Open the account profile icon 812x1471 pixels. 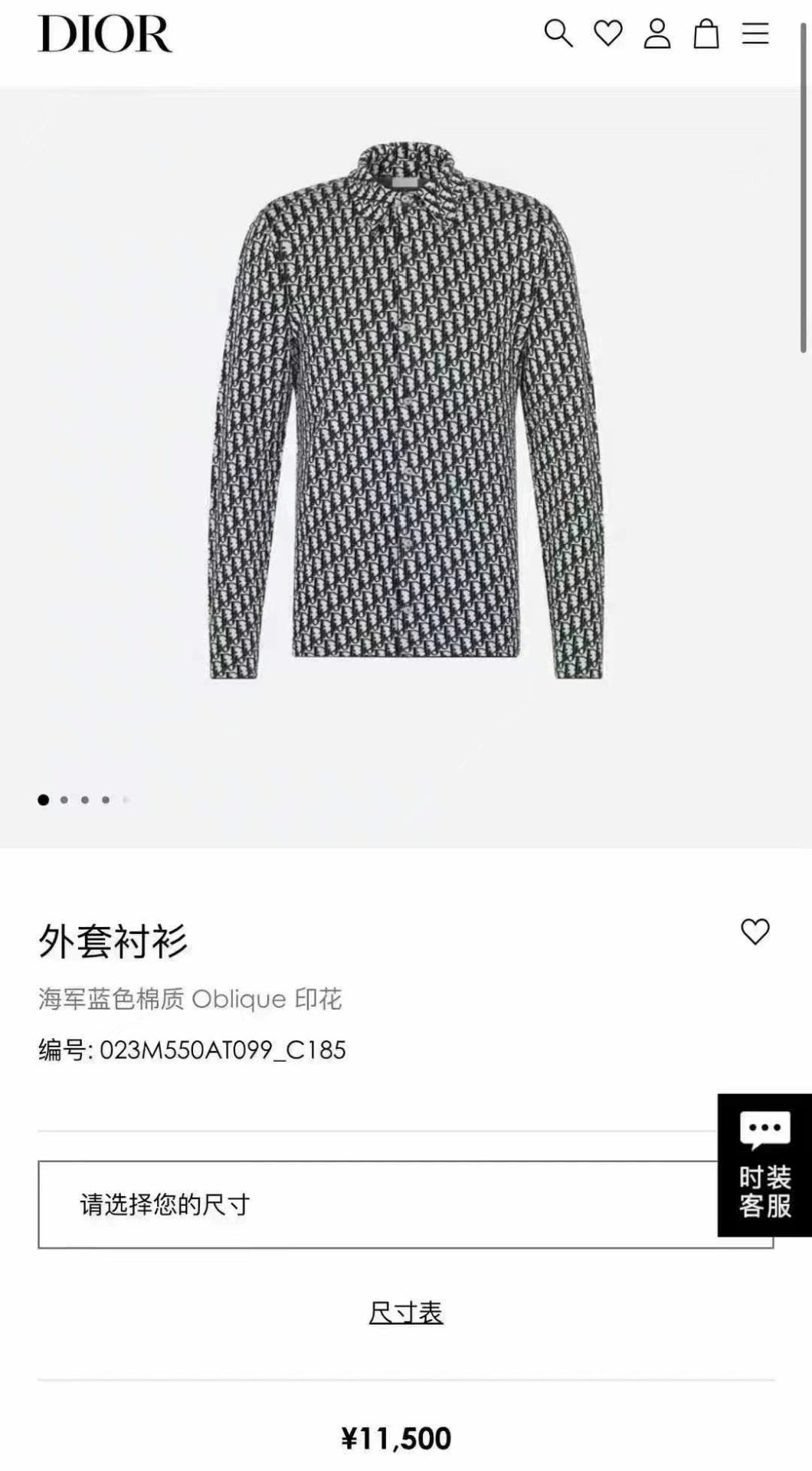pyautogui.click(x=656, y=32)
